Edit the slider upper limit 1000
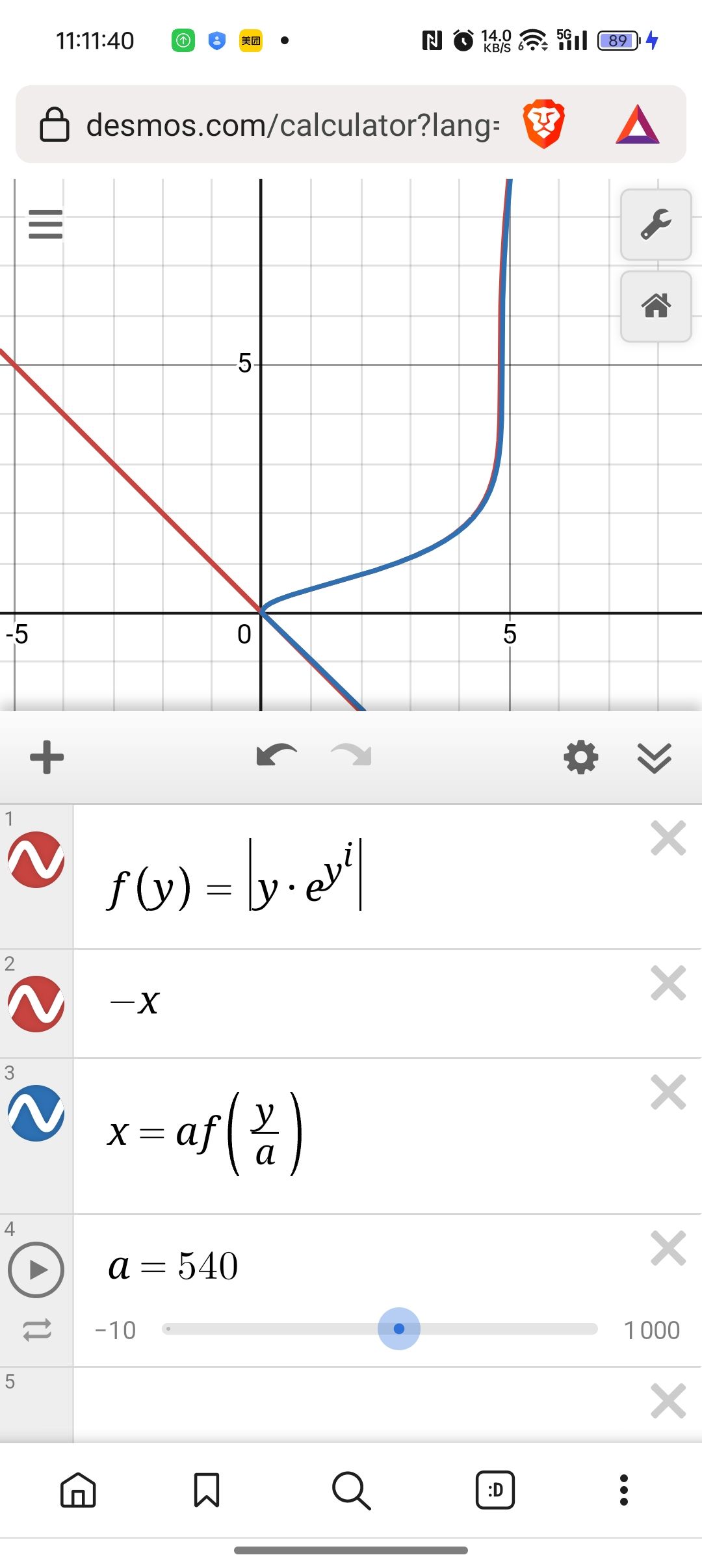Screen dimensions: 702x1568 point(651,1330)
